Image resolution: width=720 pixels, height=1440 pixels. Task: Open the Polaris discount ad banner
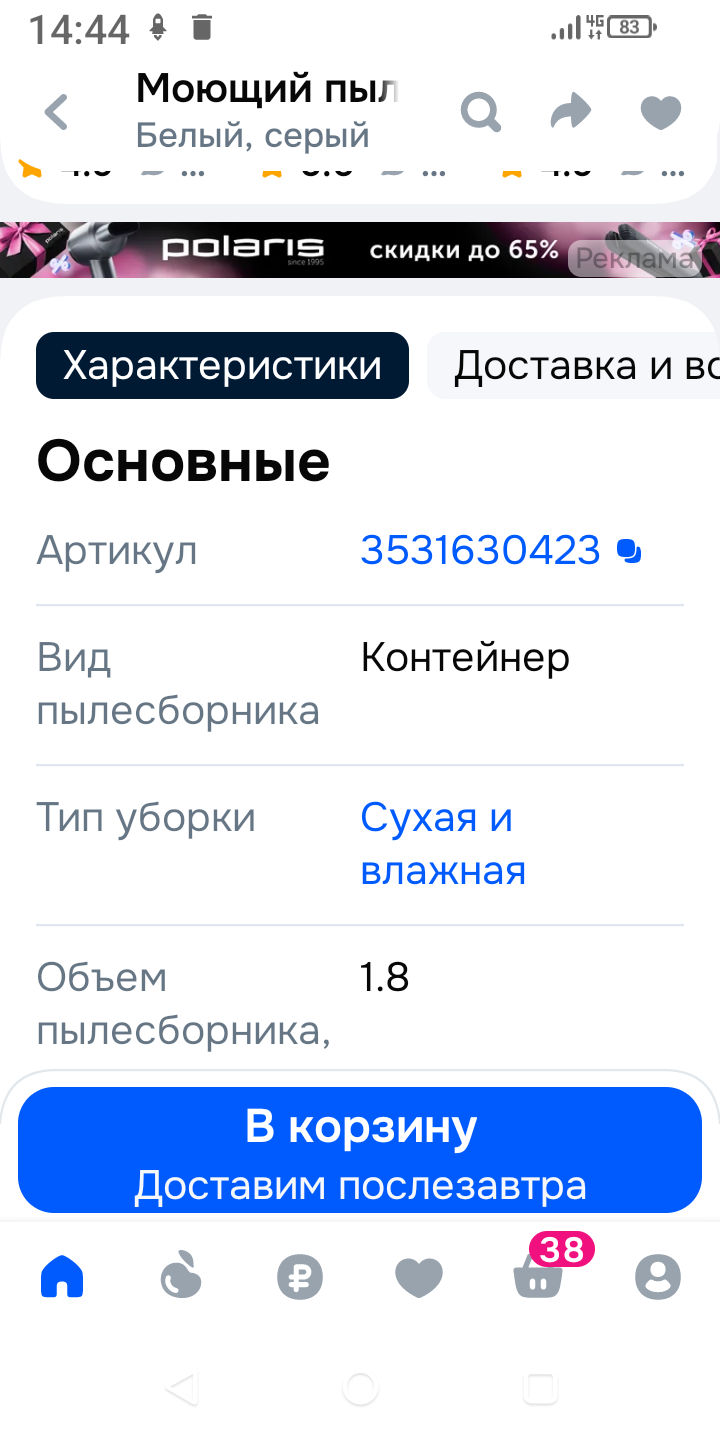tap(360, 250)
